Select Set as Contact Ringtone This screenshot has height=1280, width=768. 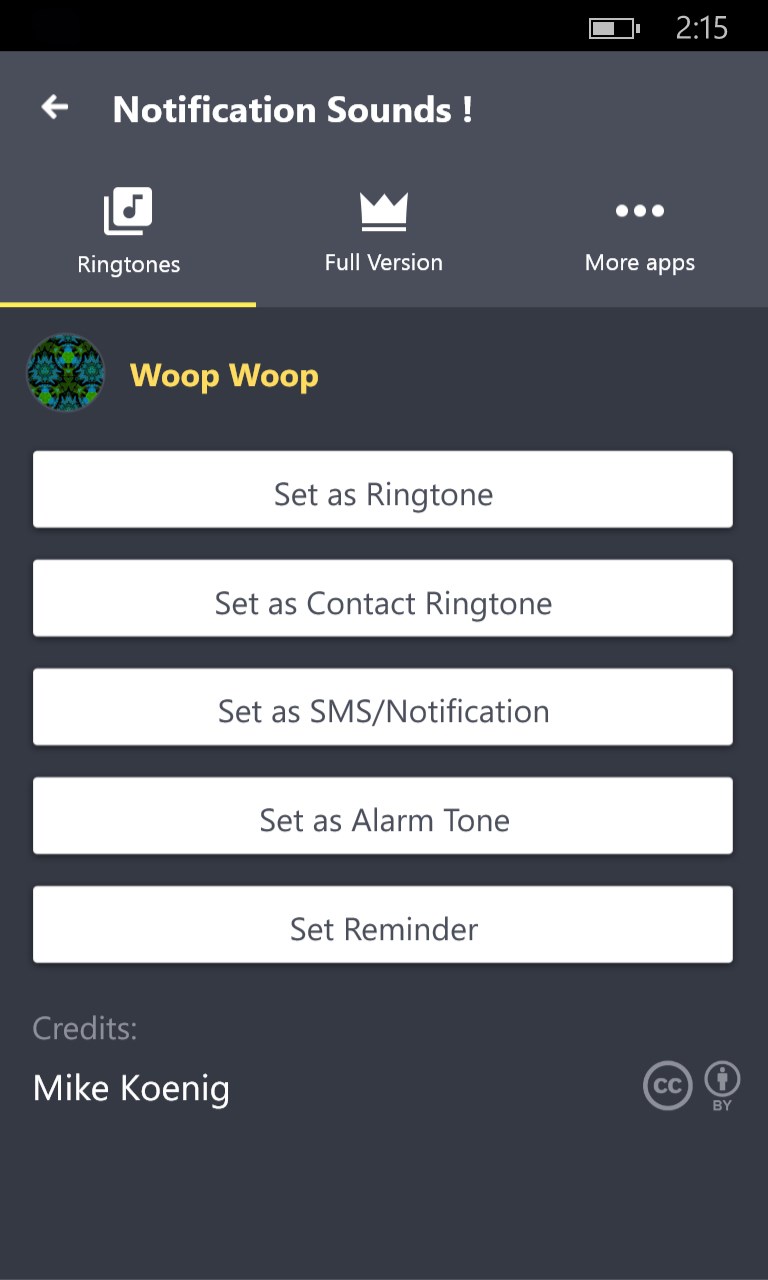pyautogui.click(x=383, y=598)
